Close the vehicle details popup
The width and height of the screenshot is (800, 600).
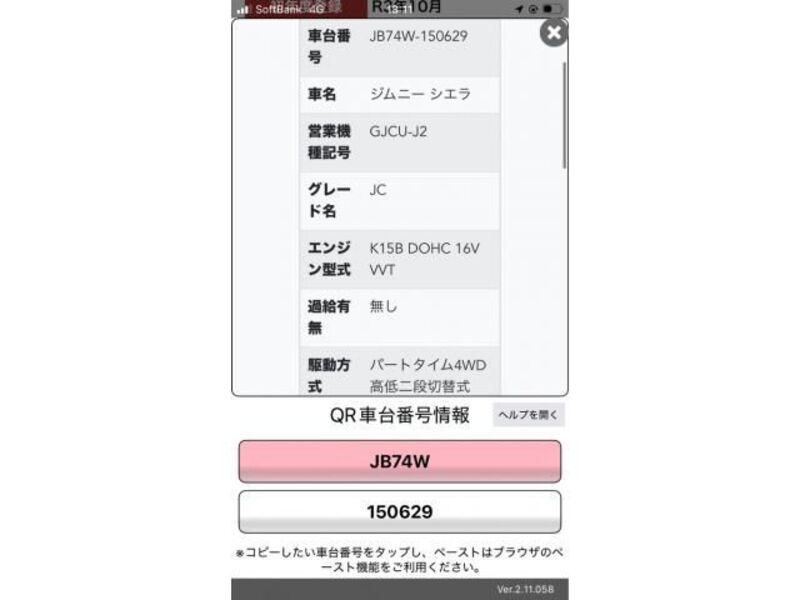[553, 33]
